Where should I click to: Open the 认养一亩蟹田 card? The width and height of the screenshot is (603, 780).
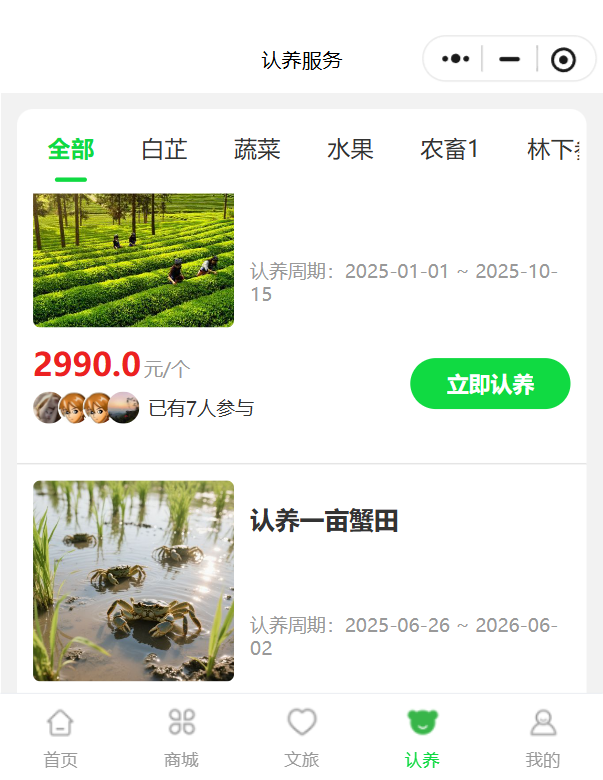click(324, 521)
